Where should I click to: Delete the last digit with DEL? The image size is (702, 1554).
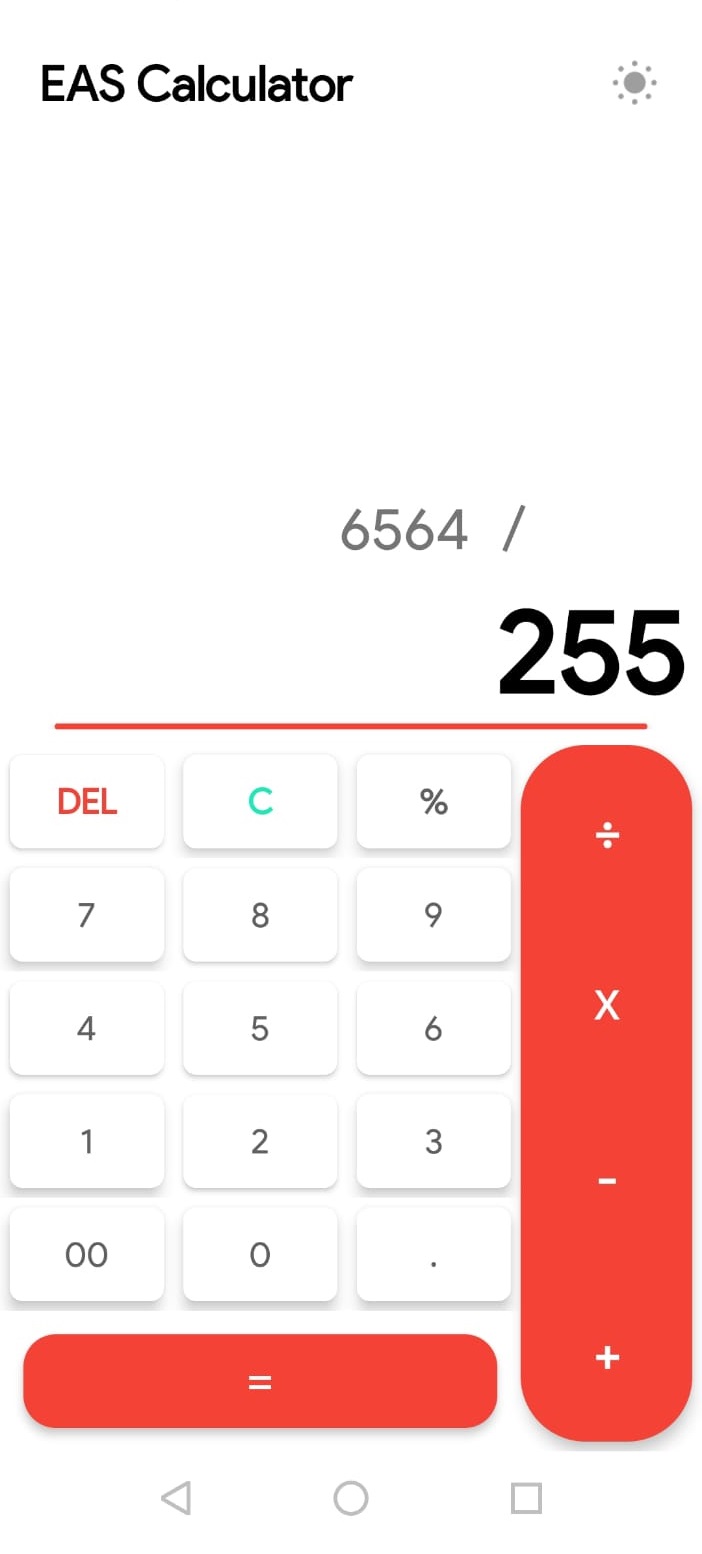pos(87,801)
